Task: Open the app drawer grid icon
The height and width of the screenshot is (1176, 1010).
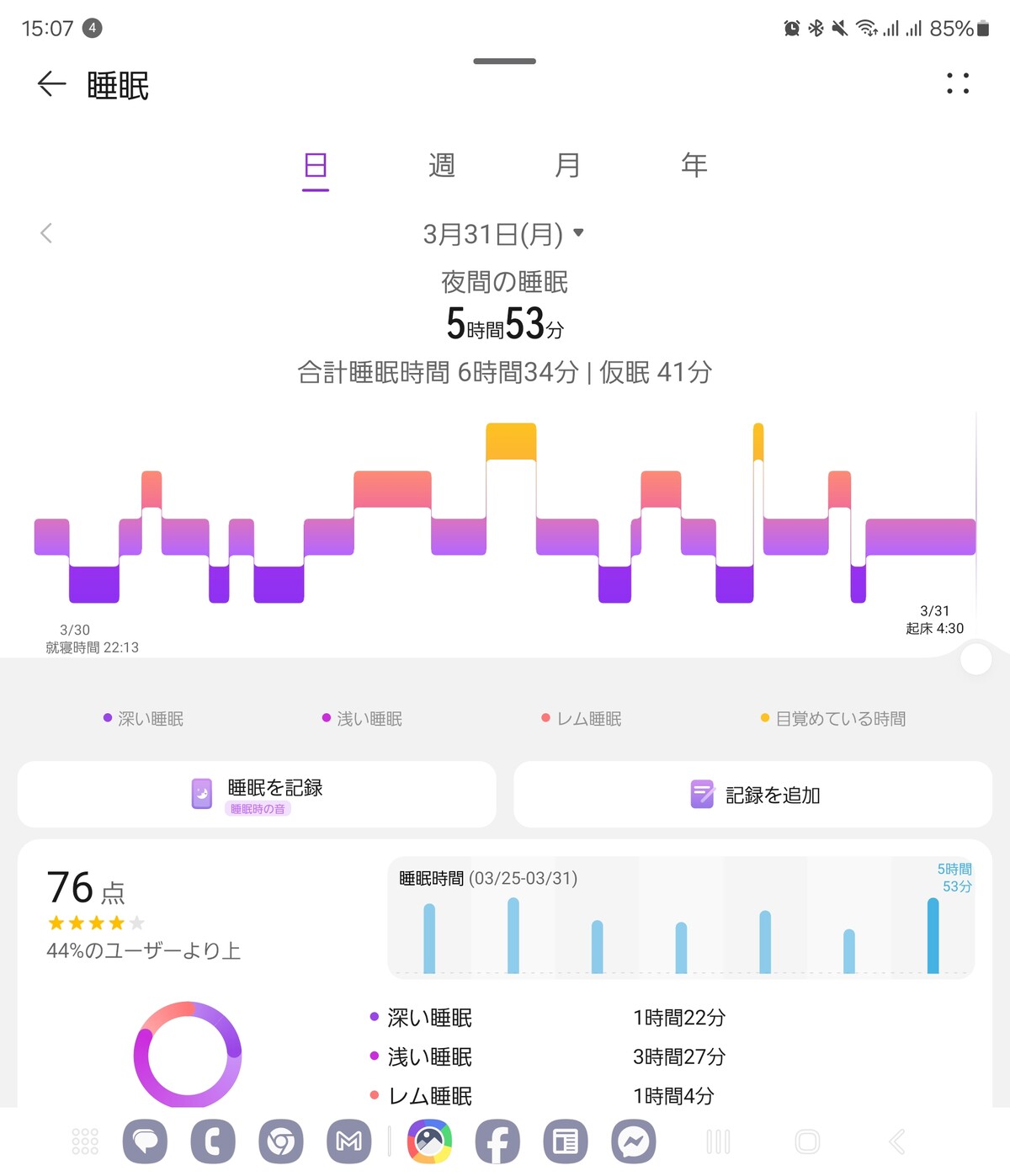Action: [x=85, y=1141]
